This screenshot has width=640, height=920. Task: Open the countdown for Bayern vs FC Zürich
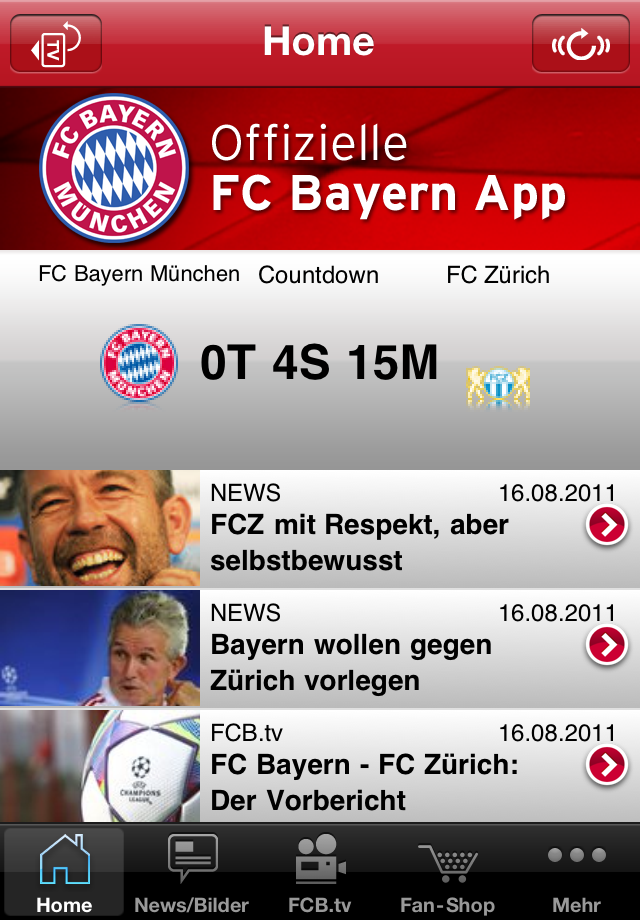tap(320, 362)
